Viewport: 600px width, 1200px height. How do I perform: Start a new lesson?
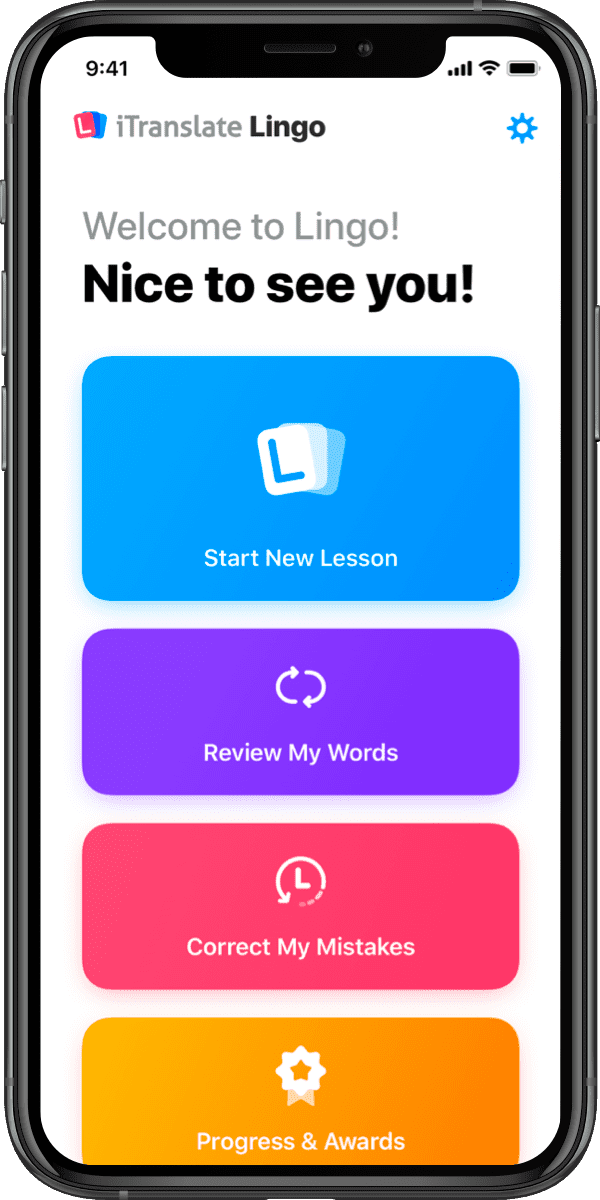300,478
